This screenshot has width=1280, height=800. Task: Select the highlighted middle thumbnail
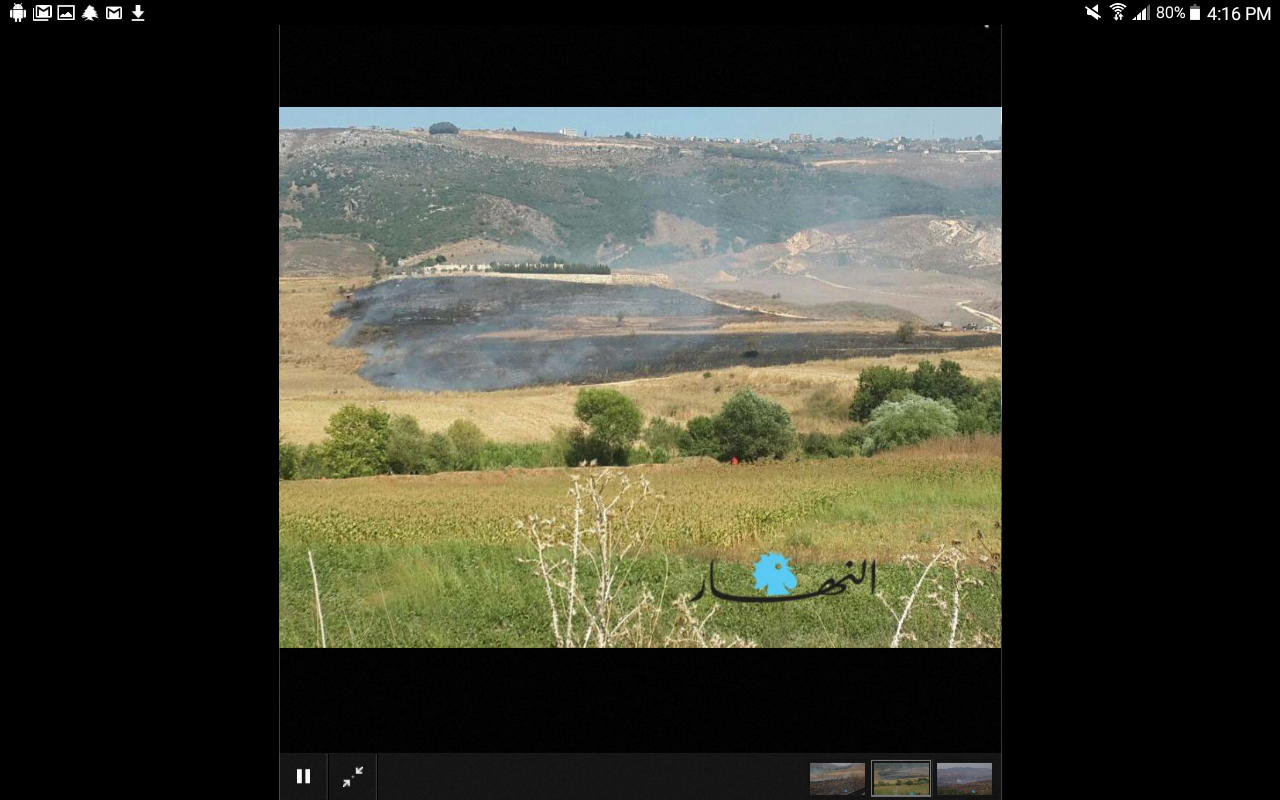click(x=901, y=778)
